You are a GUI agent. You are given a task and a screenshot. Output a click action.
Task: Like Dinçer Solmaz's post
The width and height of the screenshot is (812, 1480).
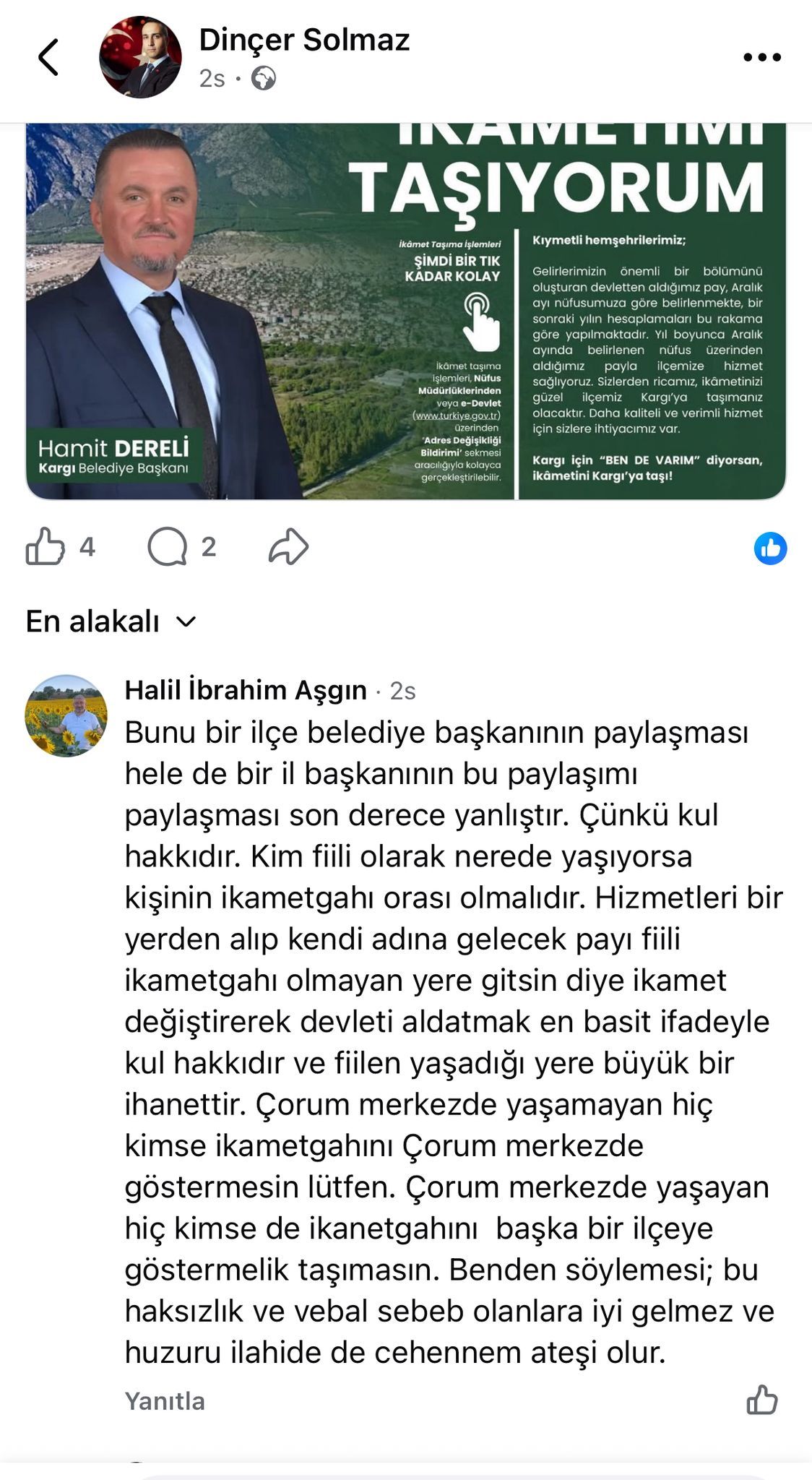click(x=46, y=546)
